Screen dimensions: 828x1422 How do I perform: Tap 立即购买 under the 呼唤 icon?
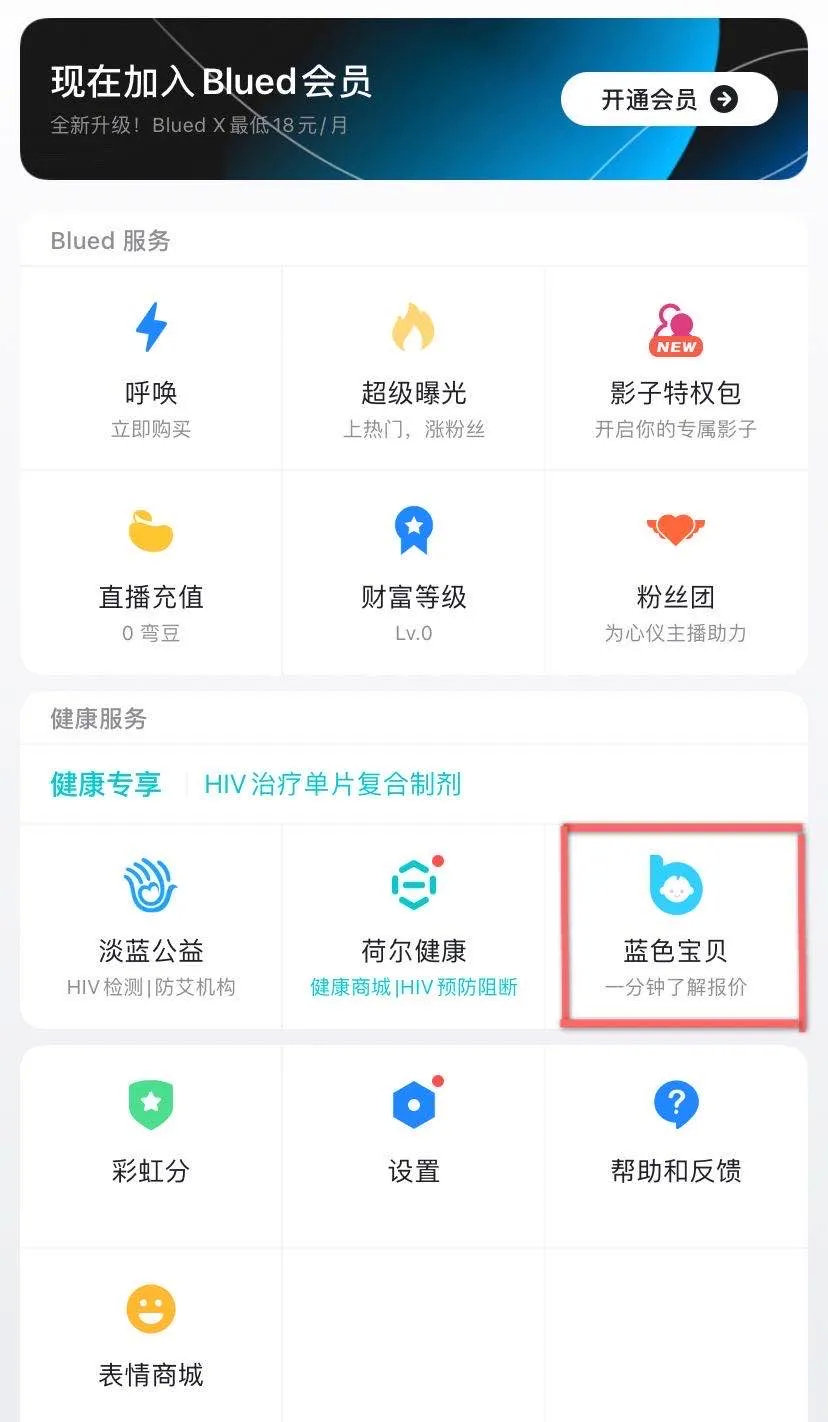tap(150, 430)
